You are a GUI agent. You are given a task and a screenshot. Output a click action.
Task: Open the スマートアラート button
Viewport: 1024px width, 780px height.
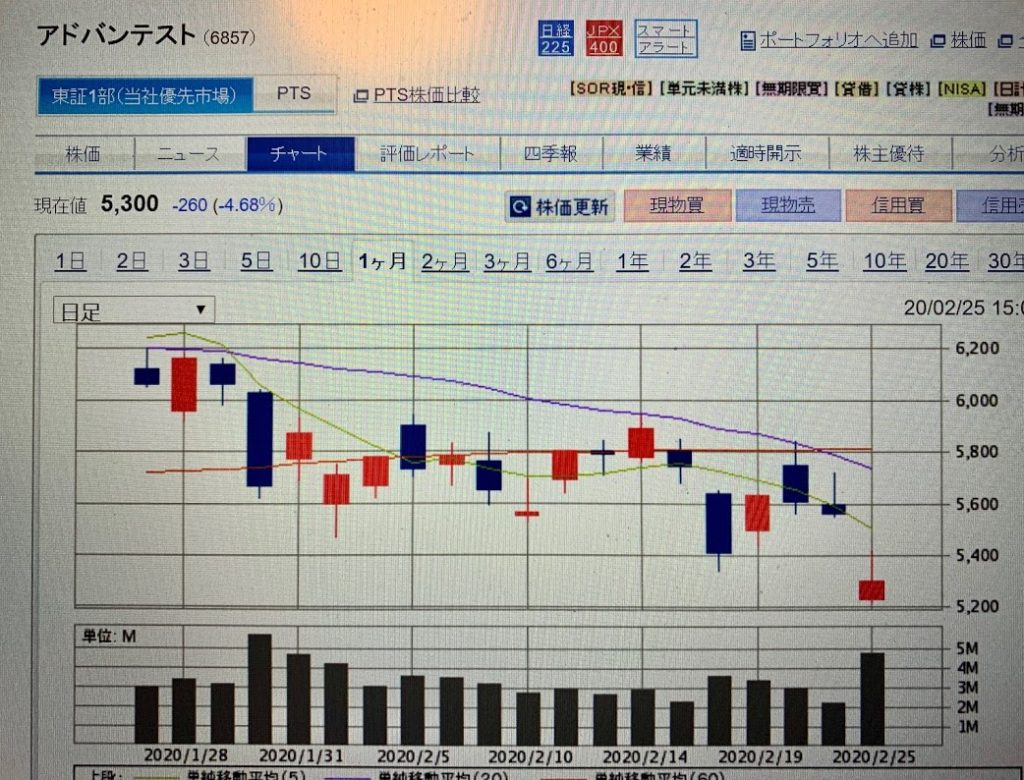pyautogui.click(x=666, y=39)
